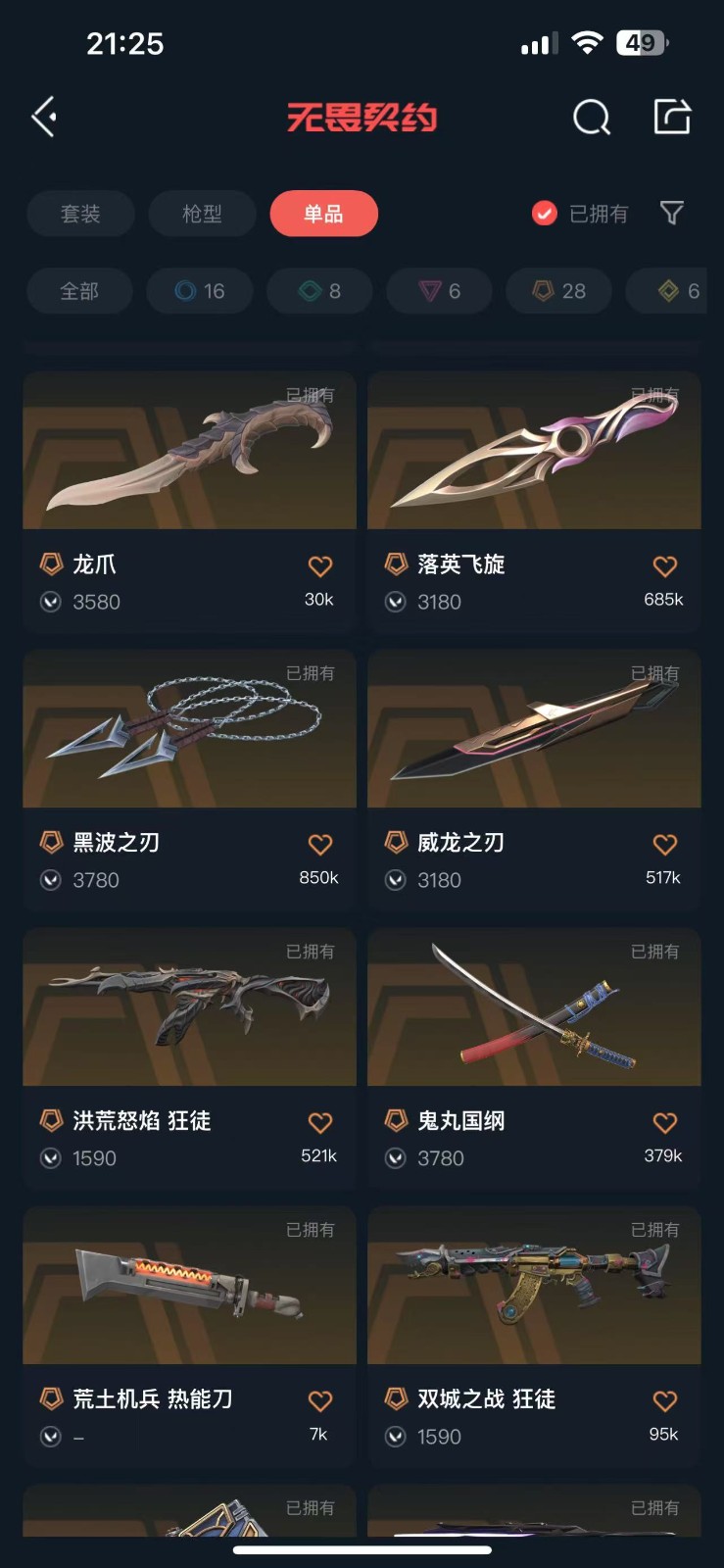Viewport: 724px width, 1568px height.
Task: Uncheck the 已拥有 checkbox
Action: (x=545, y=213)
